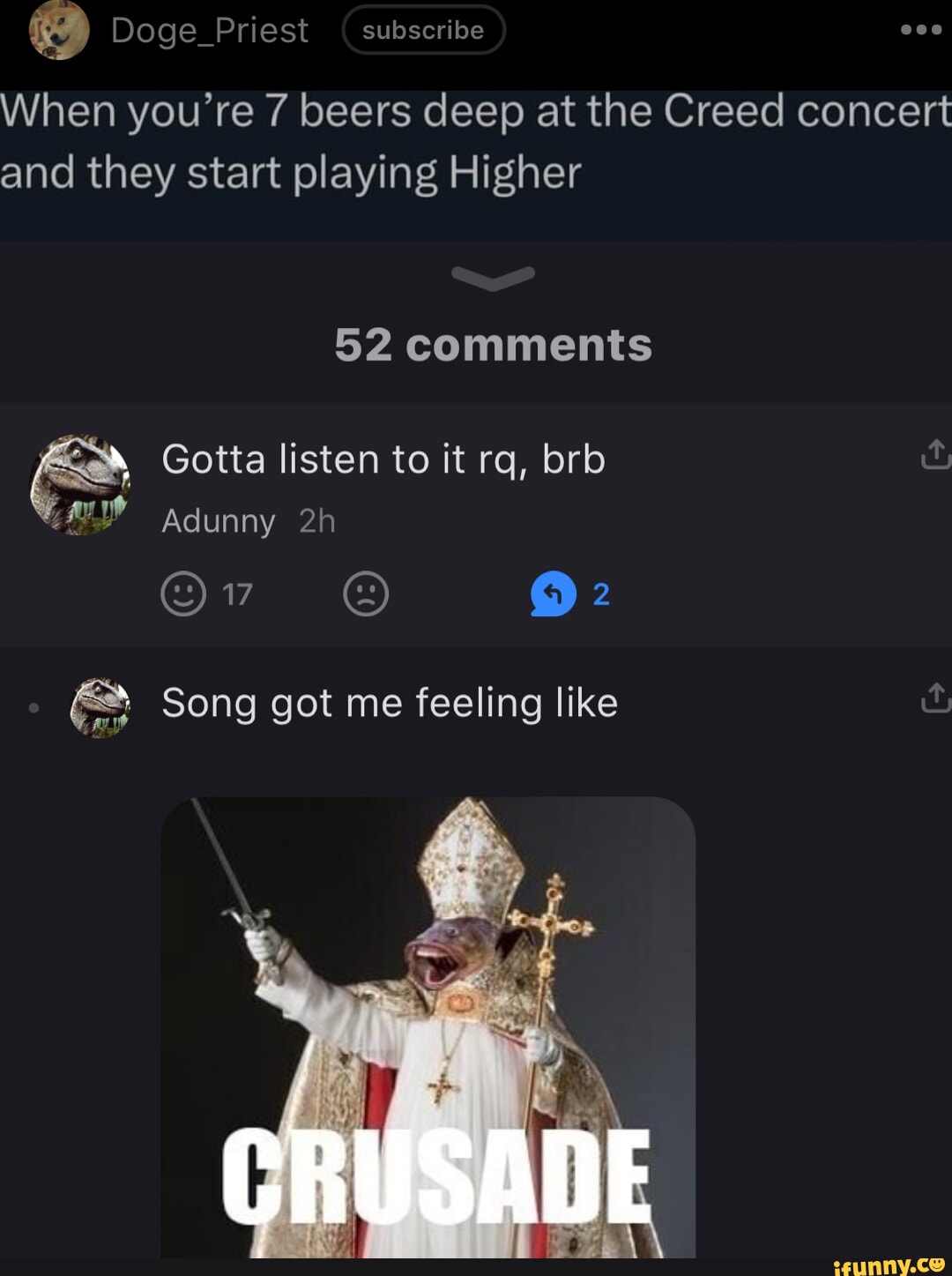952x1276 pixels.
Task: Share the "Song got me feeling like" reply
Action: coord(934,698)
